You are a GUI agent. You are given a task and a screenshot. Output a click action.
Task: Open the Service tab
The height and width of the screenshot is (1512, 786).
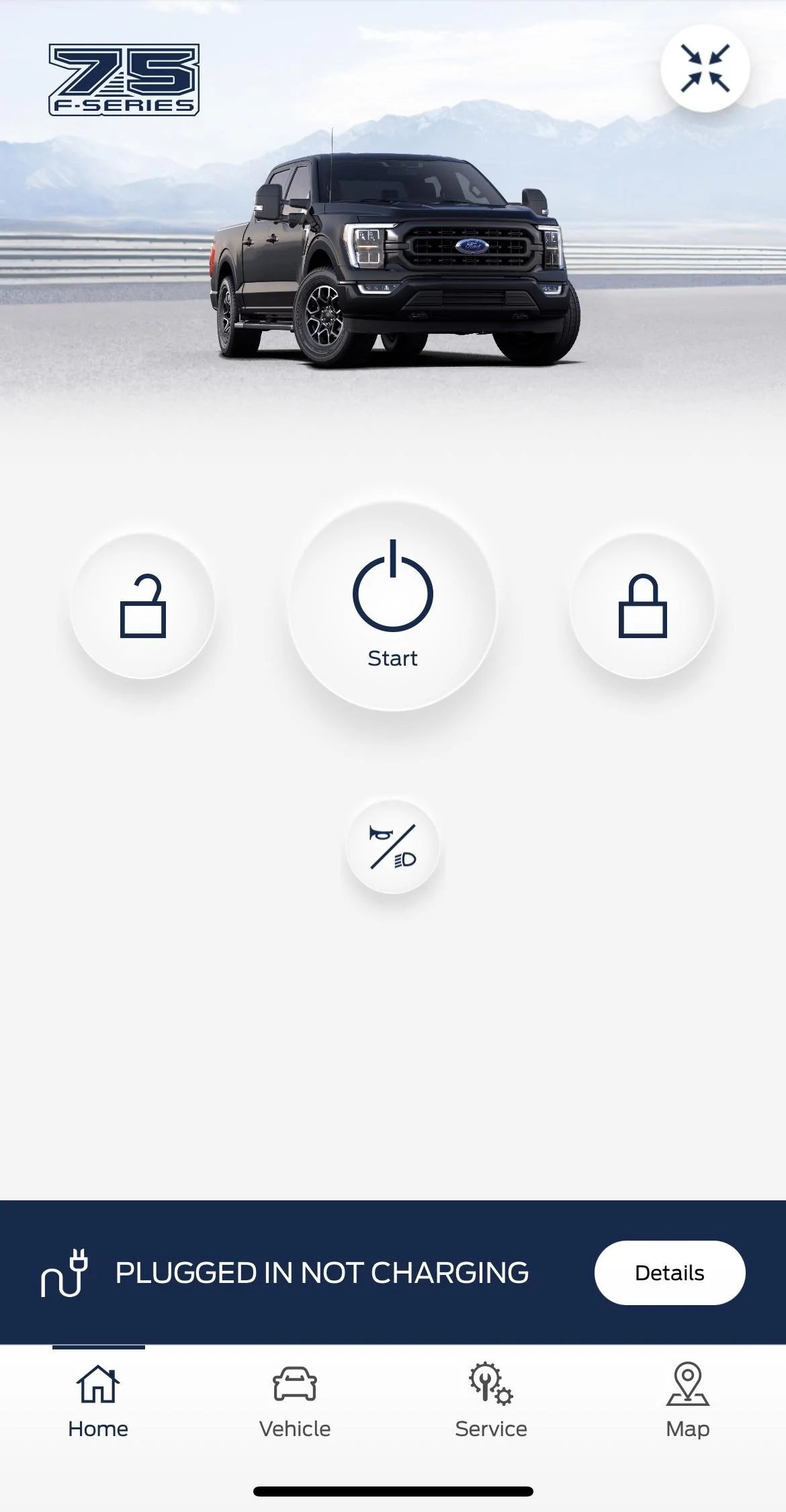491,1400
